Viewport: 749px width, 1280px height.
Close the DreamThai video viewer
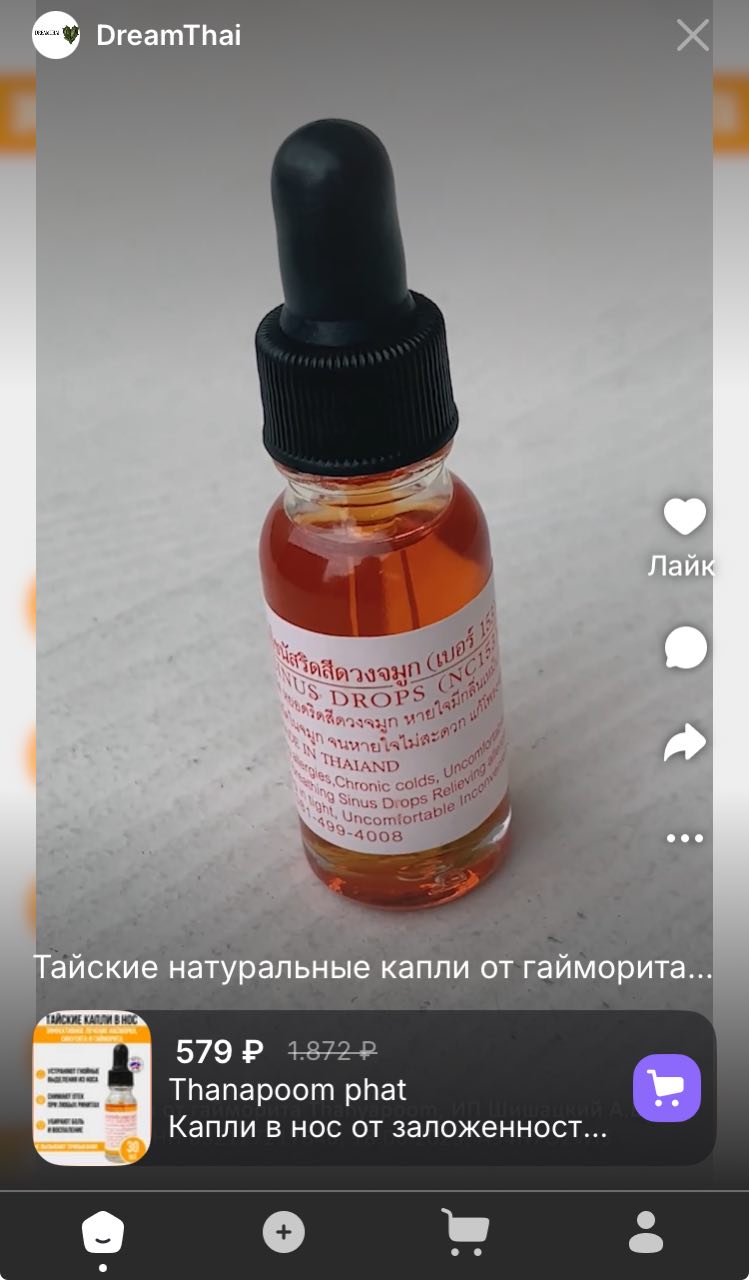coord(692,36)
